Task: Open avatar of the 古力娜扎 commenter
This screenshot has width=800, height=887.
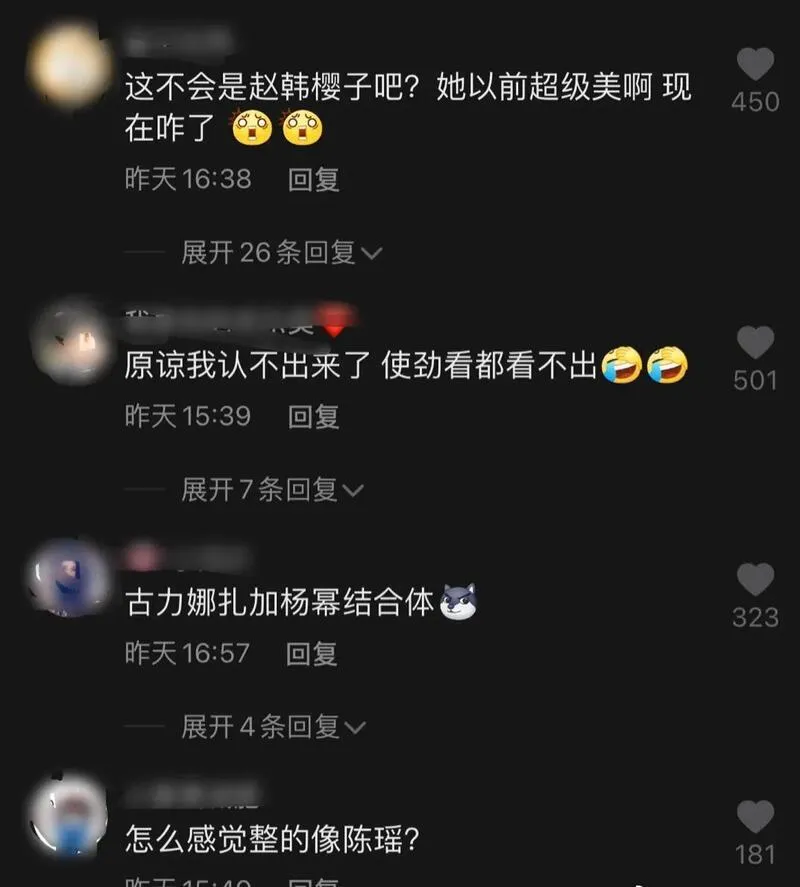Action: [69, 578]
